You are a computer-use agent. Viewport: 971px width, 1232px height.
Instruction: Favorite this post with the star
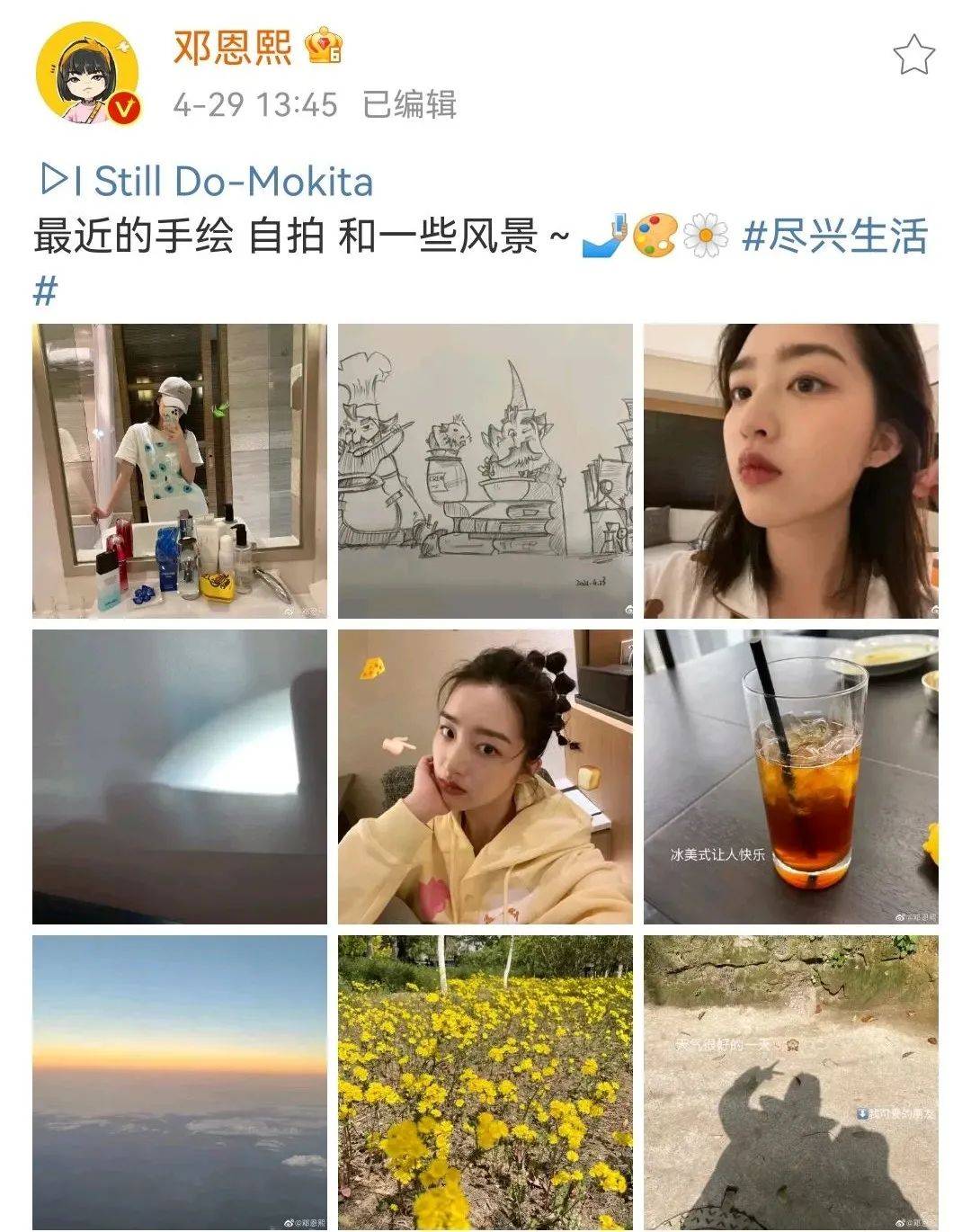[913, 56]
